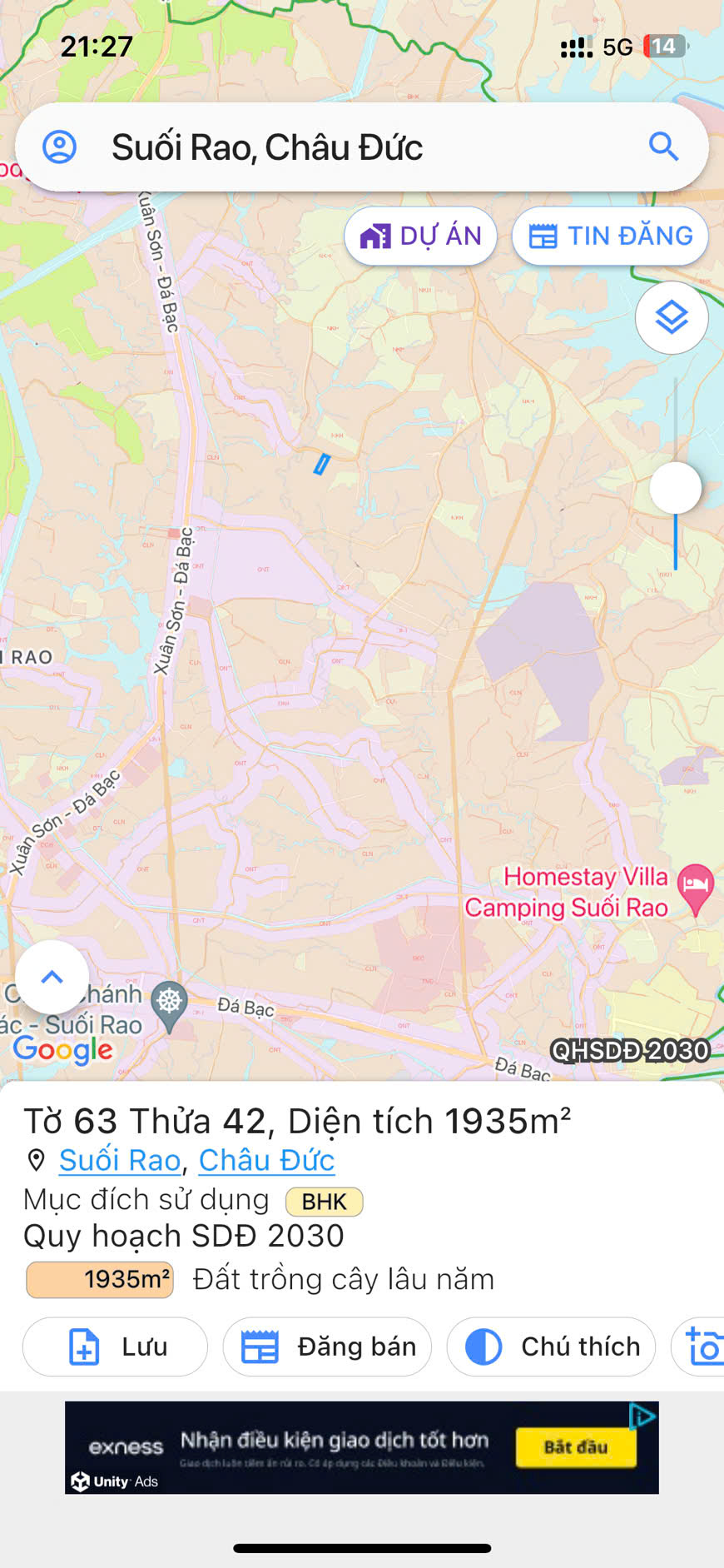
Task: Tap Đăng bán to list the plot
Action: tap(327, 1346)
